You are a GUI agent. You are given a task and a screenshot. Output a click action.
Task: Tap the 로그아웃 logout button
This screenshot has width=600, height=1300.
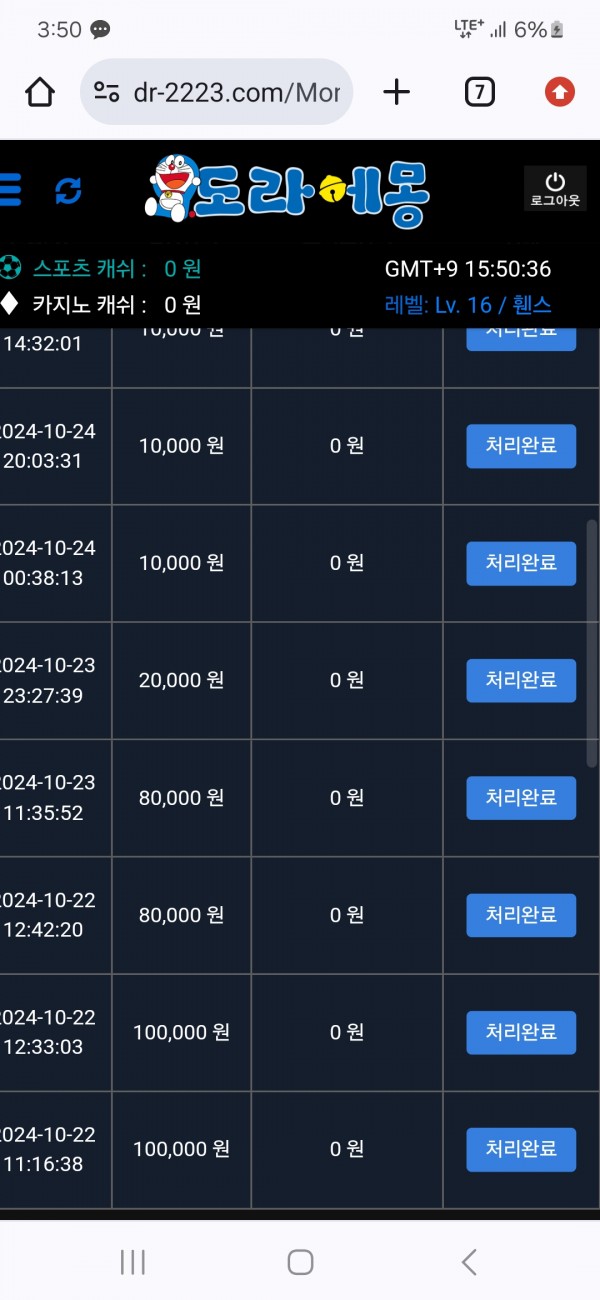point(555,189)
